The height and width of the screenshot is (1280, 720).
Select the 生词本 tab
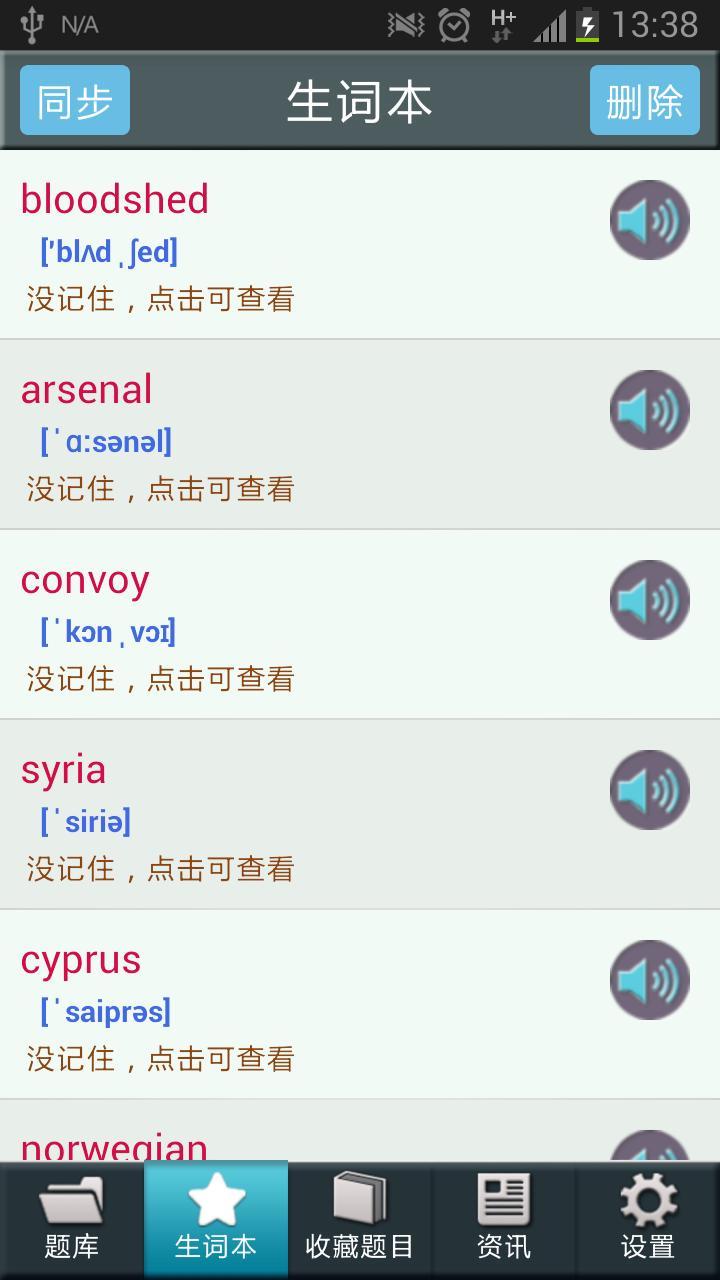(216, 1221)
